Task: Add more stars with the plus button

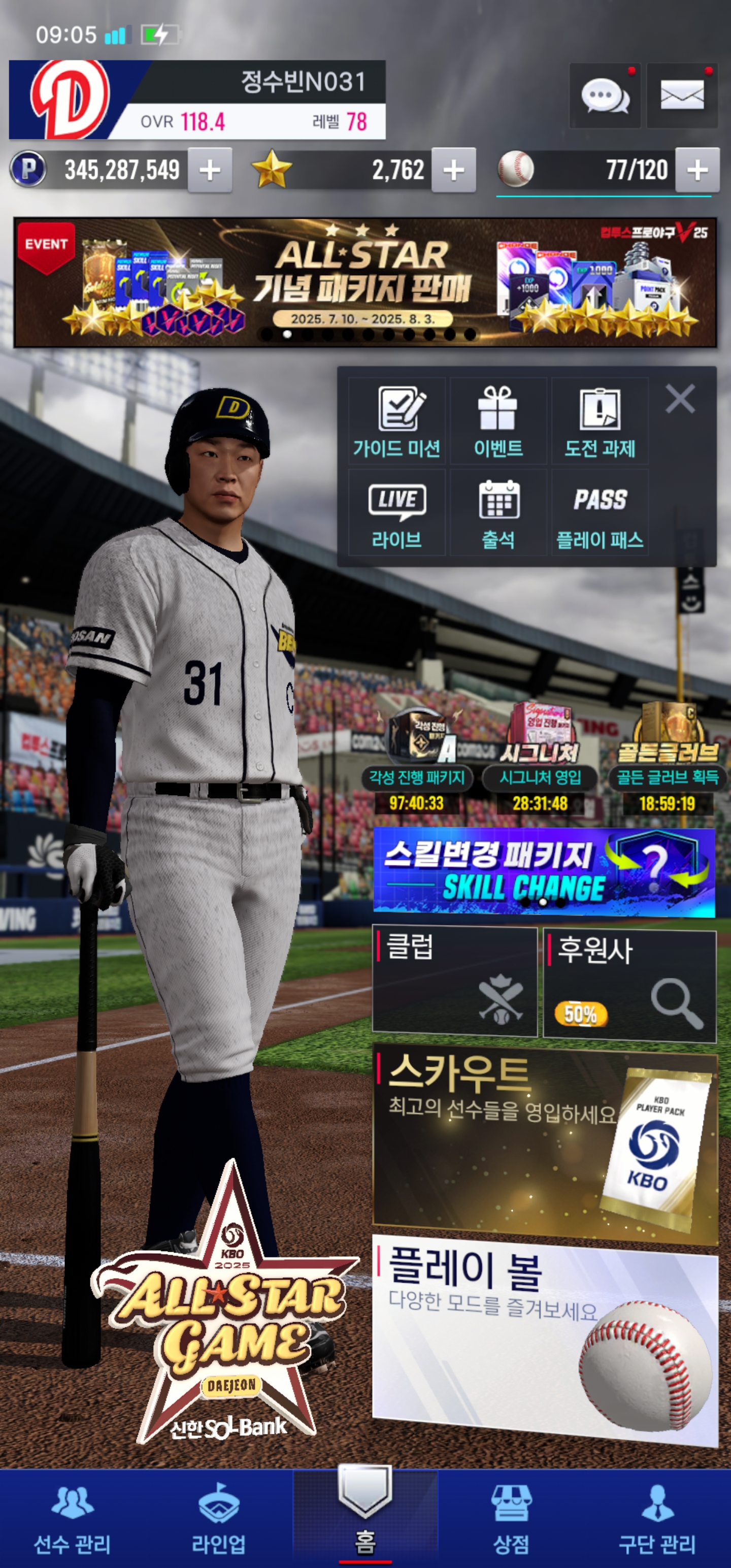Action: 453,171
